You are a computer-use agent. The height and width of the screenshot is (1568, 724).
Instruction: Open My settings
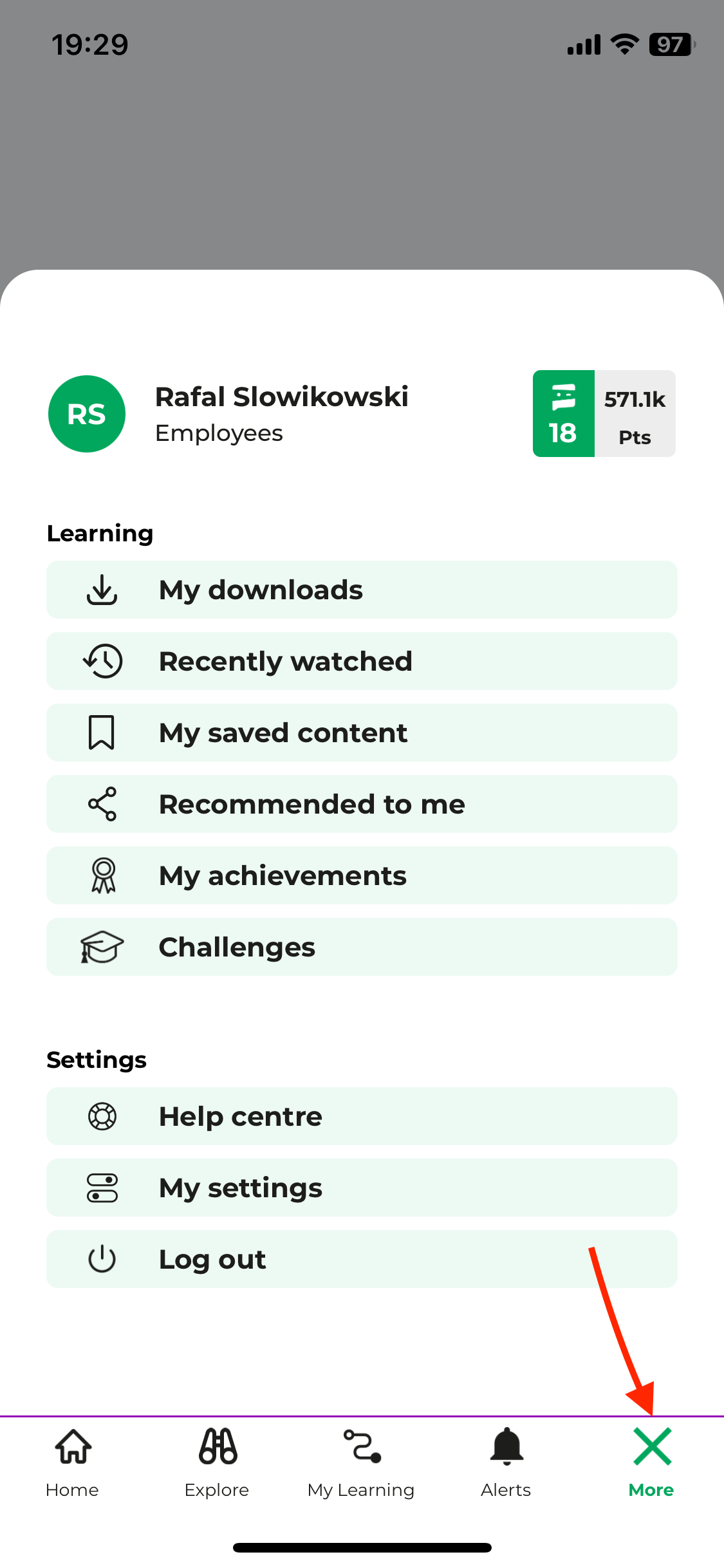tap(361, 1188)
